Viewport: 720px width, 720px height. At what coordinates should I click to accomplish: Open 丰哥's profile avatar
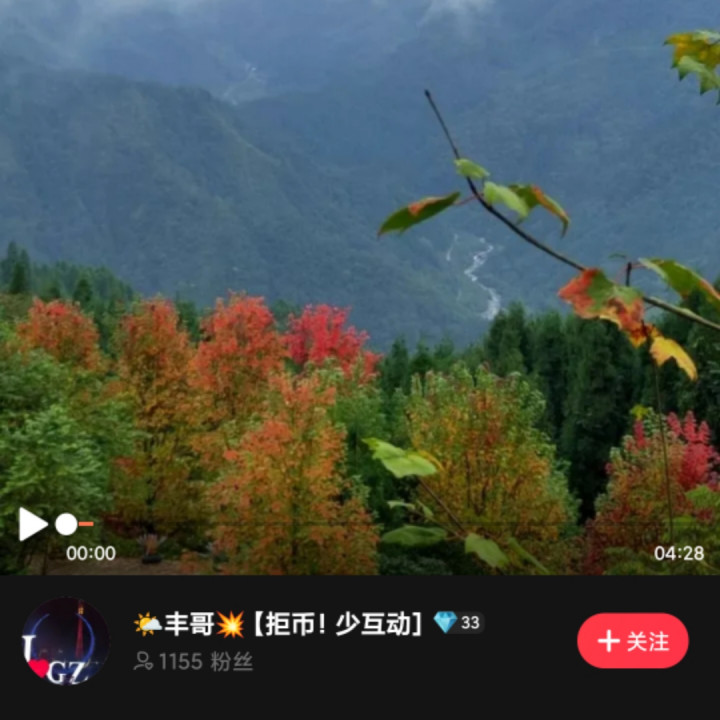pyautogui.click(x=65, y=641)
